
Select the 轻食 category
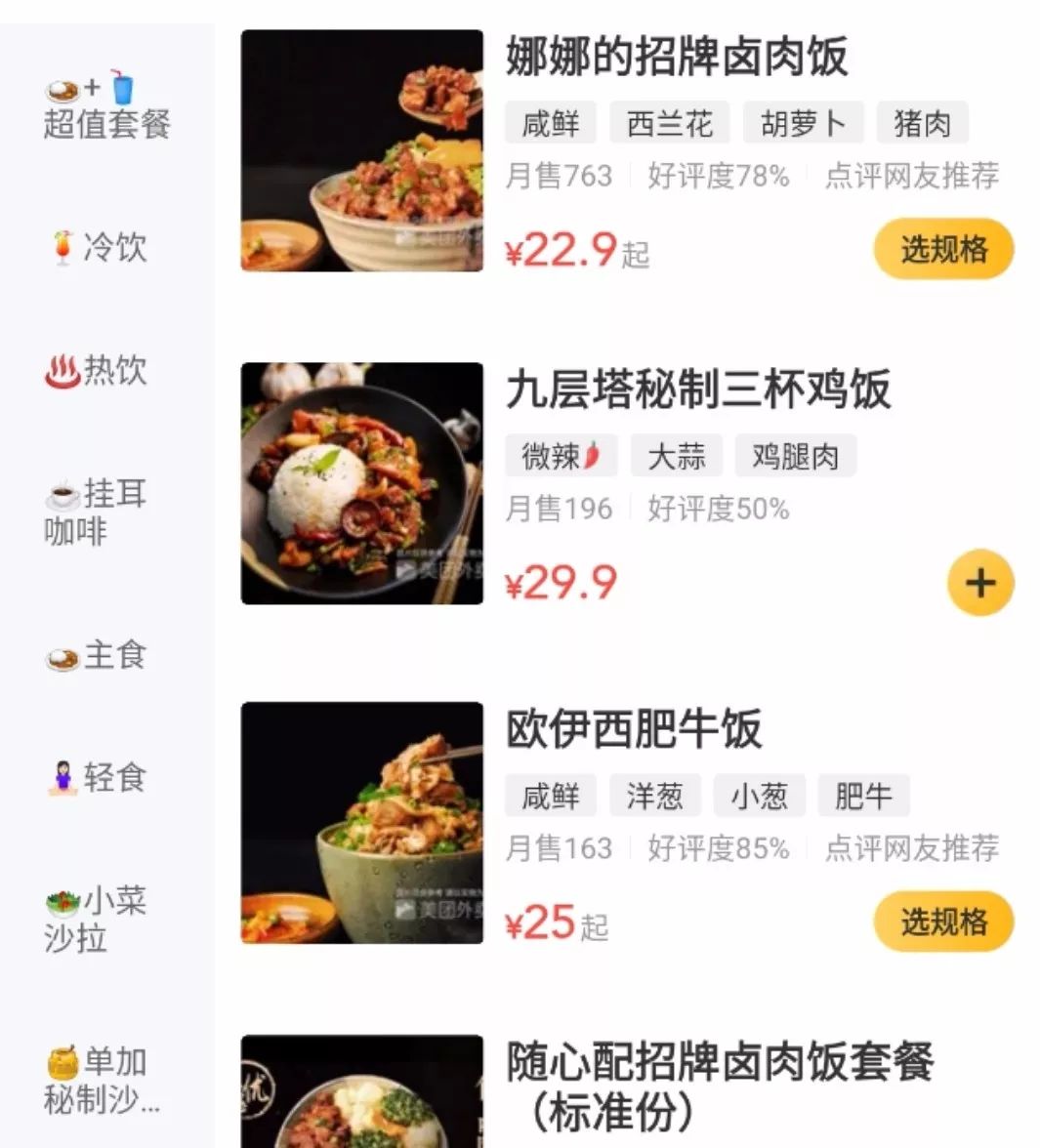[x=98, y=778]
